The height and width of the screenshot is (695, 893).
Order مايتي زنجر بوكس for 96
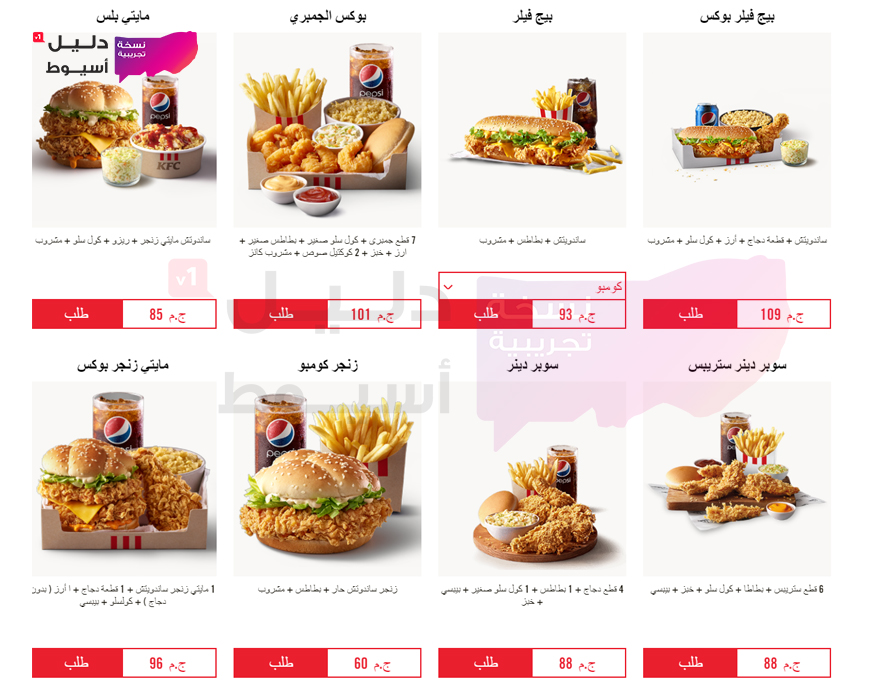[77, 663]
